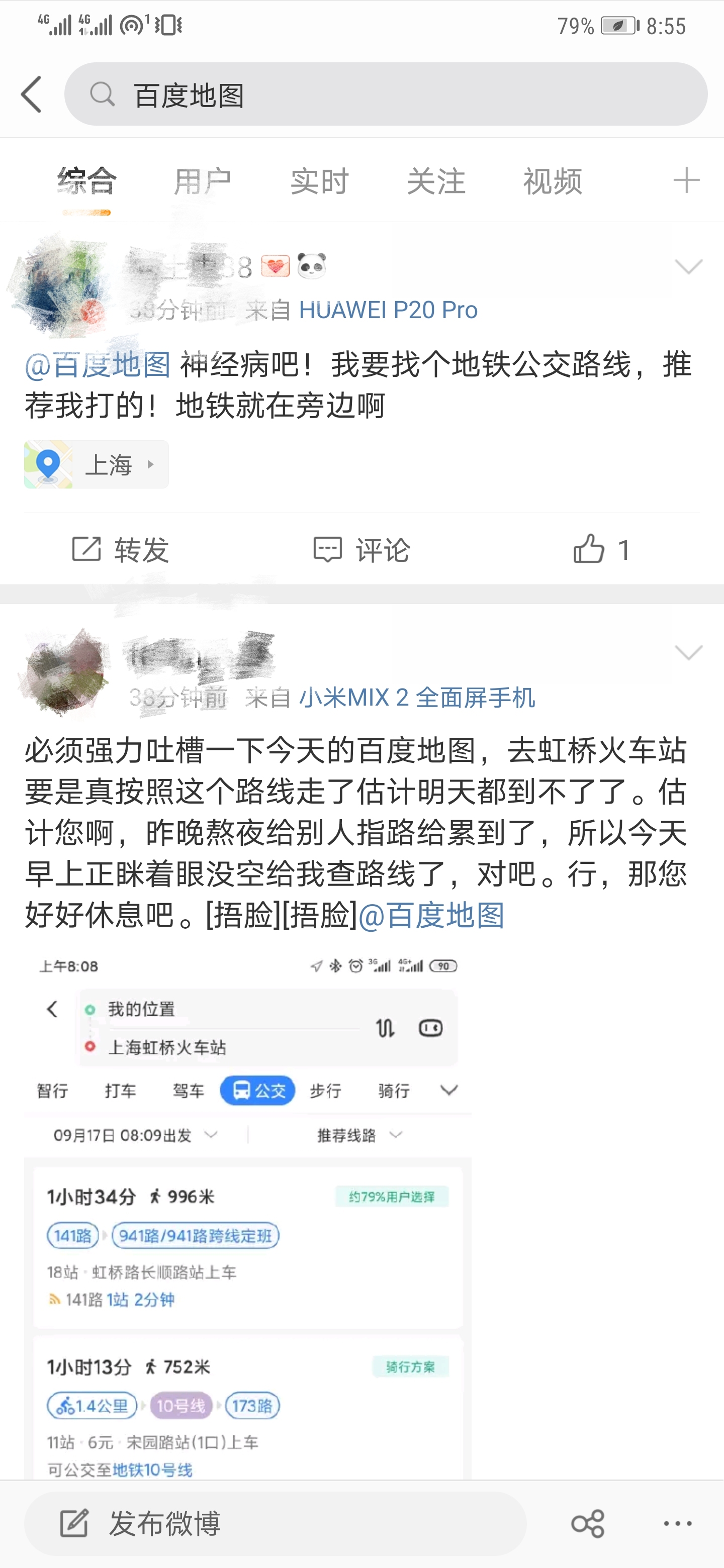This screenshot has width=724, height=1568.
Task: Switch to the 用户 tab
Action: [x=202, y=181]
